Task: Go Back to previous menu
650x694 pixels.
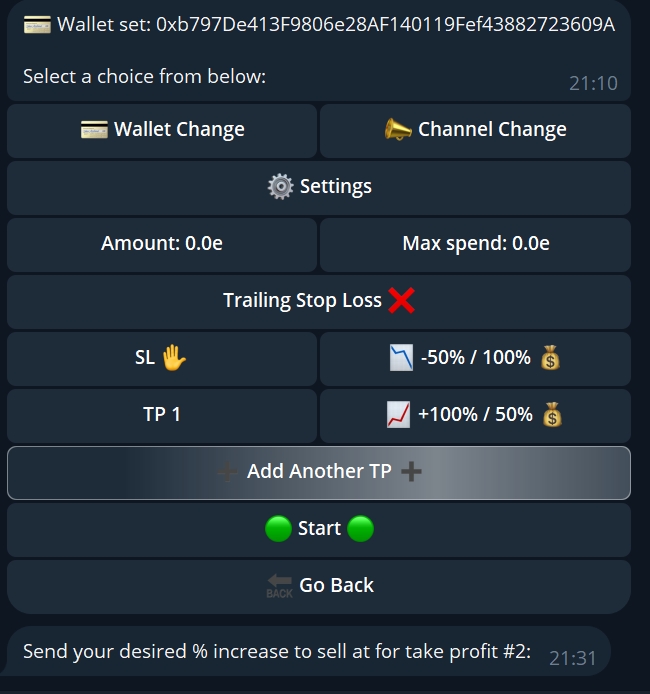Action: 319,586
